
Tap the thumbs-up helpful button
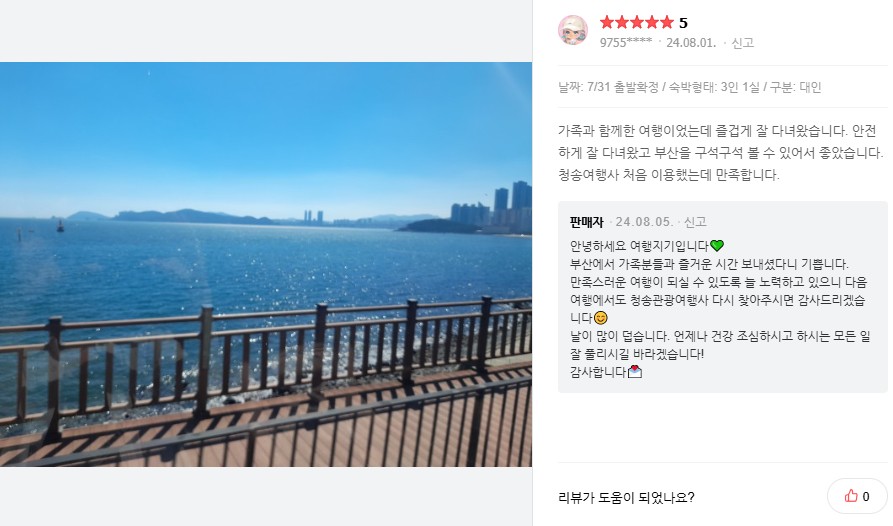coord(857,496)
